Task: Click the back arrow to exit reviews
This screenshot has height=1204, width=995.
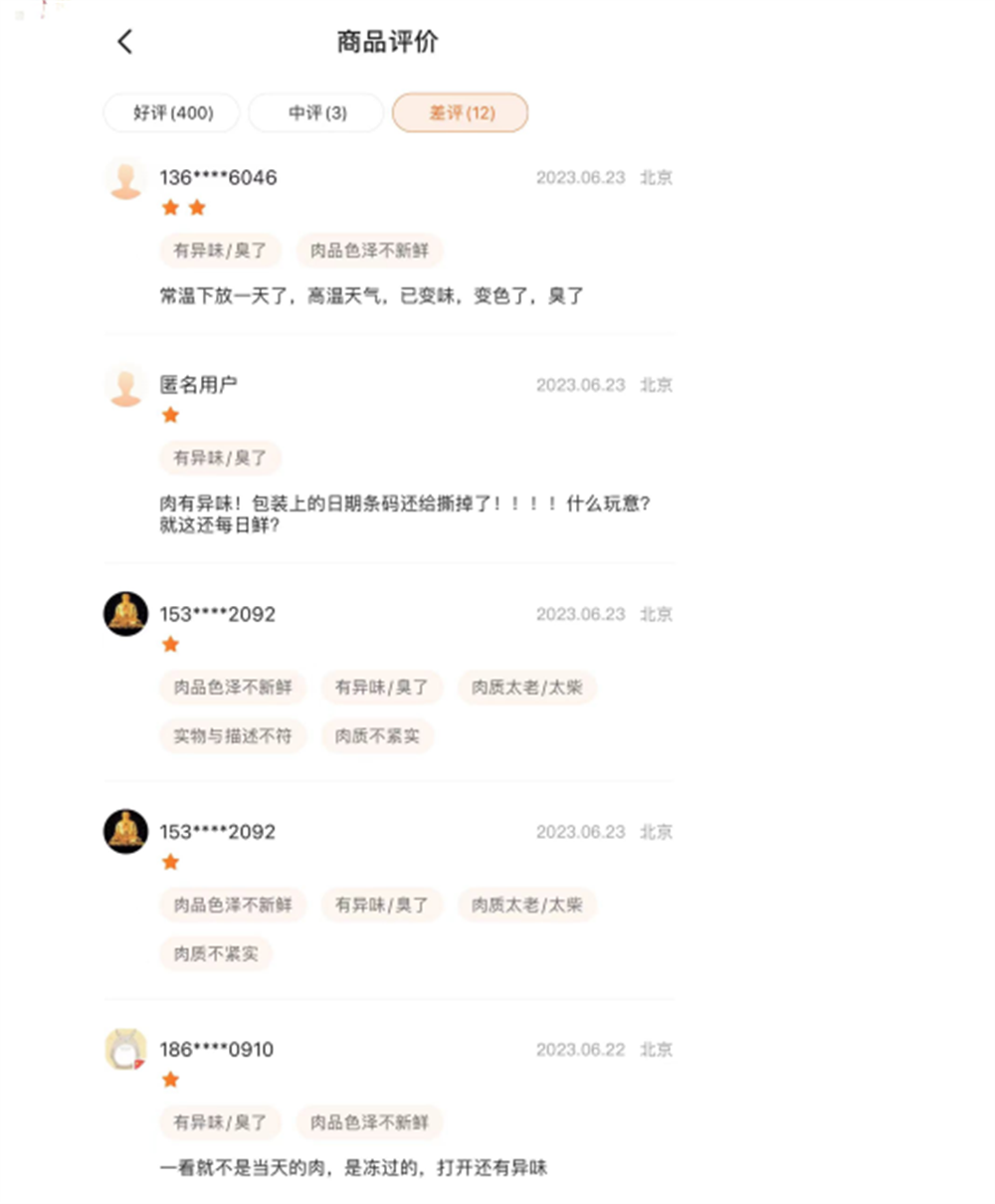Action: (x=123, y=42)
